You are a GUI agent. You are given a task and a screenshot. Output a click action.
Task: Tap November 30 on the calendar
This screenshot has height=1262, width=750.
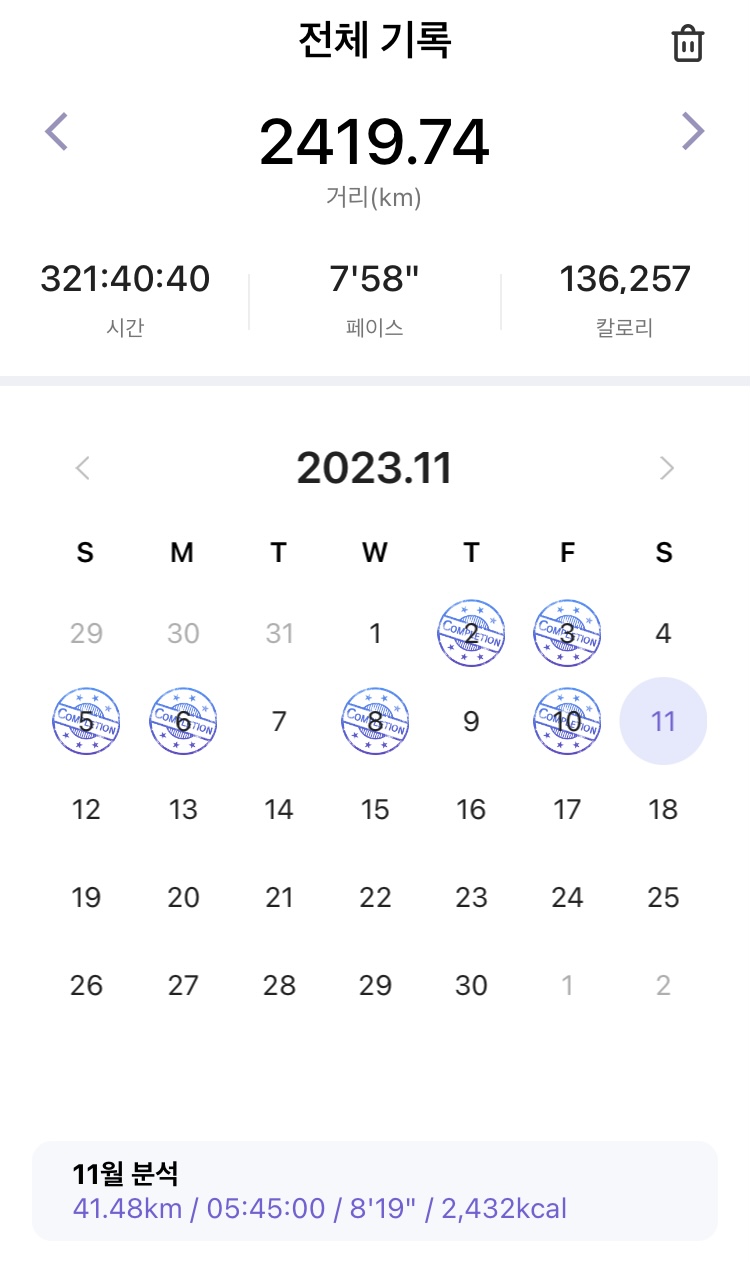[471, 985]
